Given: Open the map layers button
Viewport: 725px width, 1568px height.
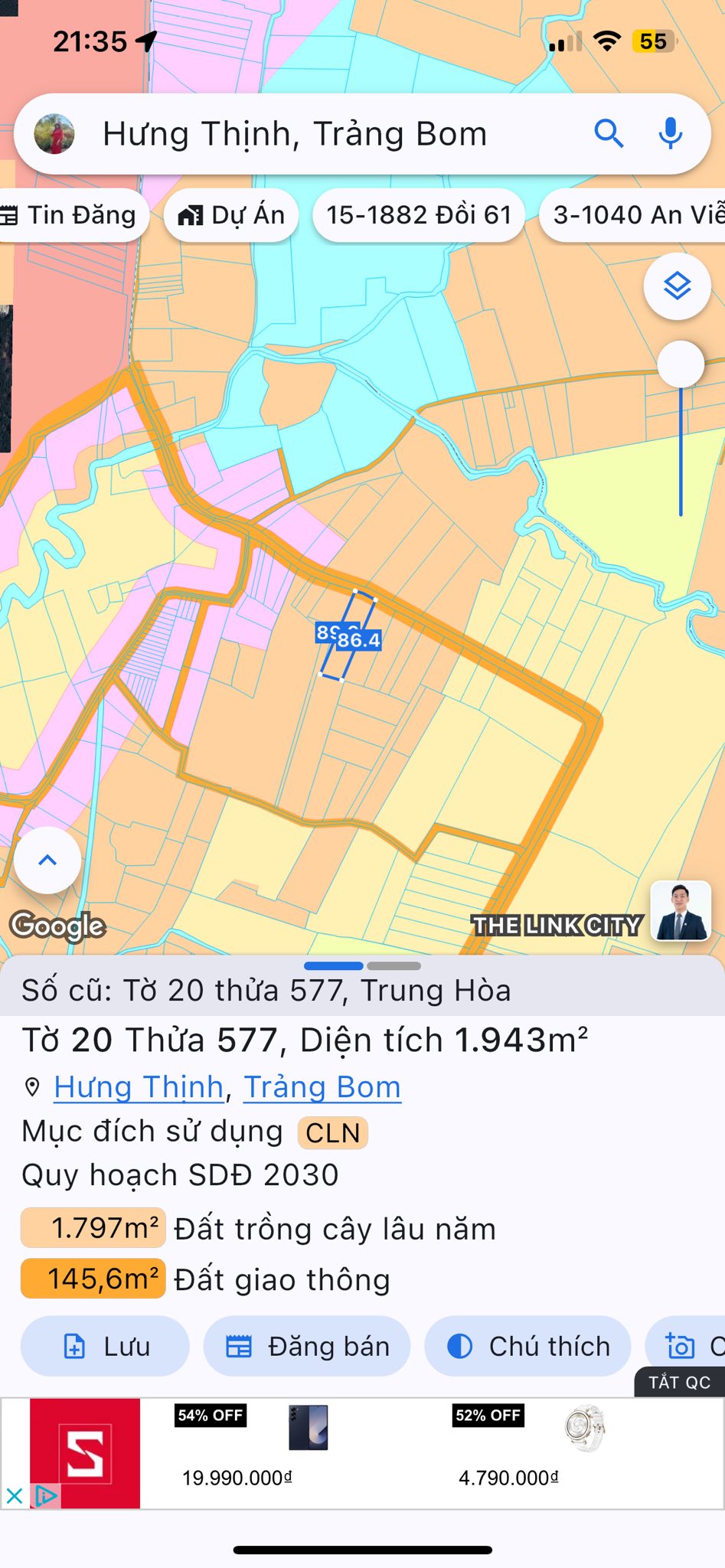Looking at the screenshot, I should pos(677,286).
